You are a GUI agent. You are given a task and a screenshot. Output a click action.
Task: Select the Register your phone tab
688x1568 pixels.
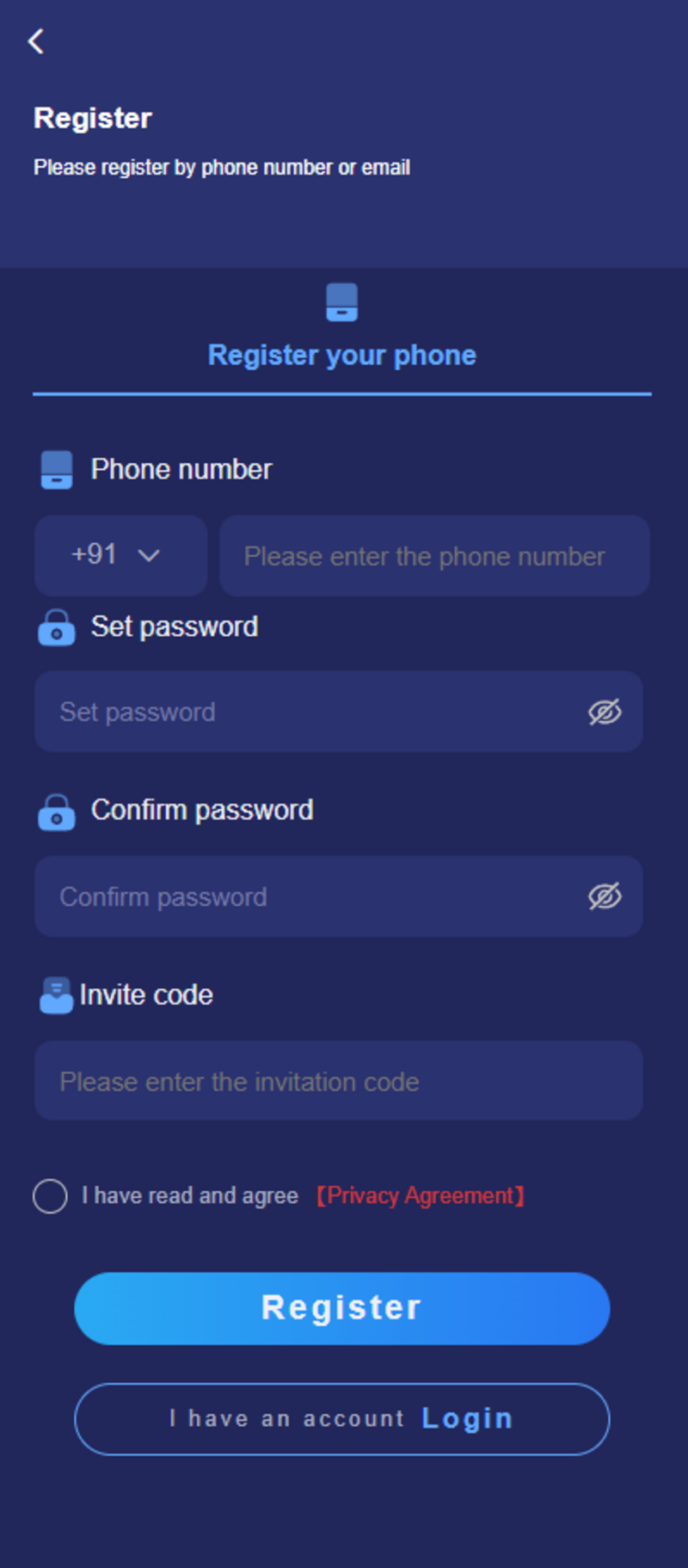(341, 354)
